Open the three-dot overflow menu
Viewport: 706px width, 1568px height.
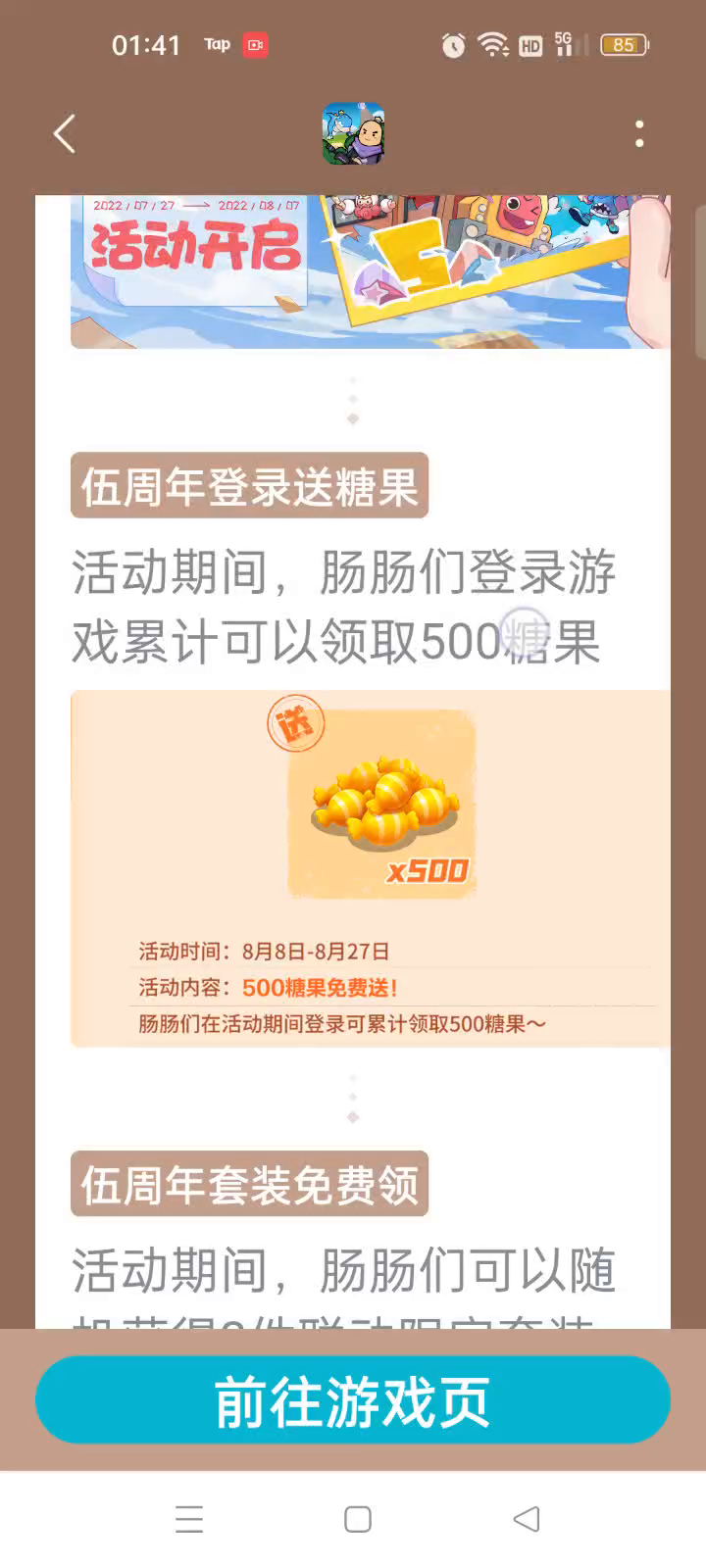click(639, 134)
